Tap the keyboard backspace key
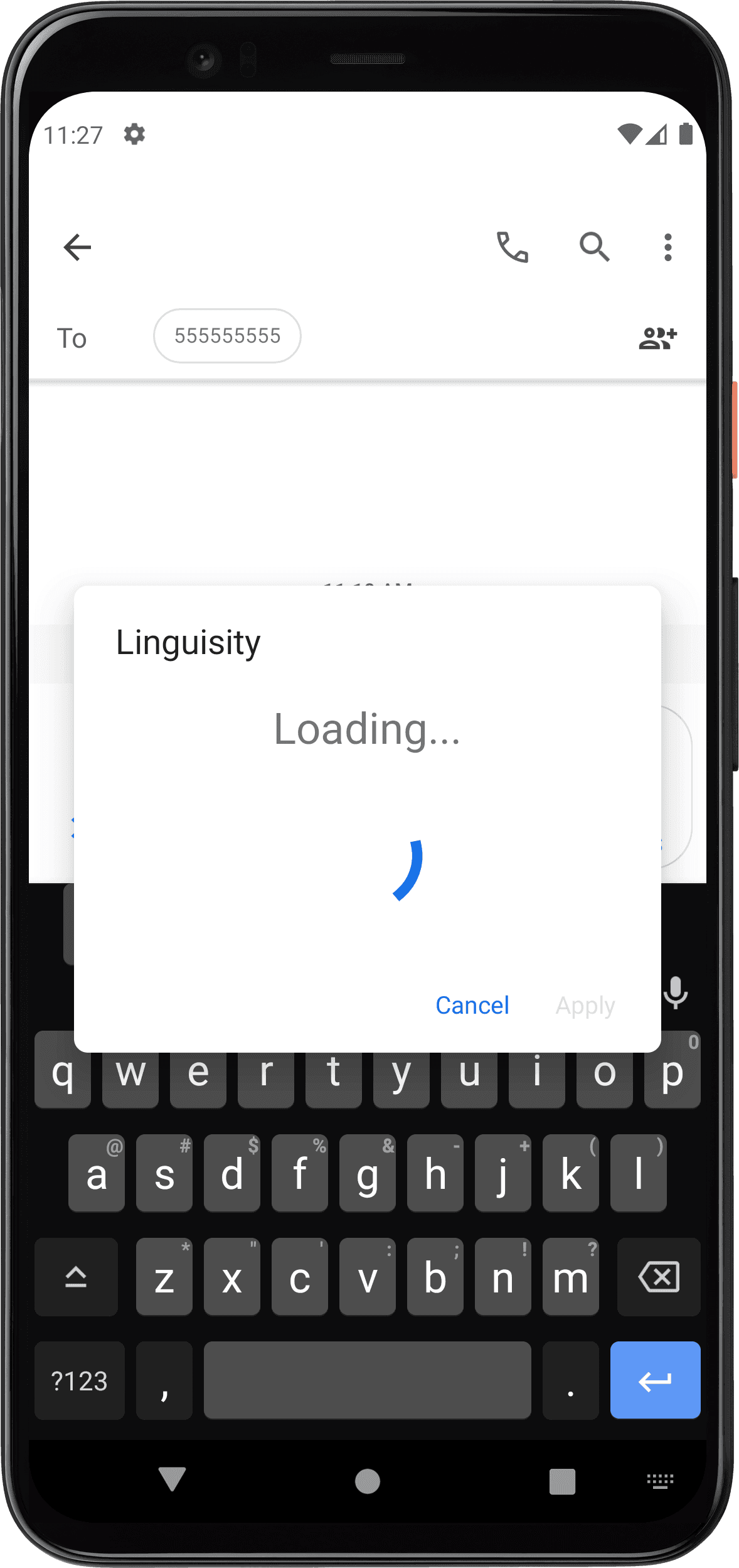This screenshot has width=739, height=1568. [x=658, y=1277]
